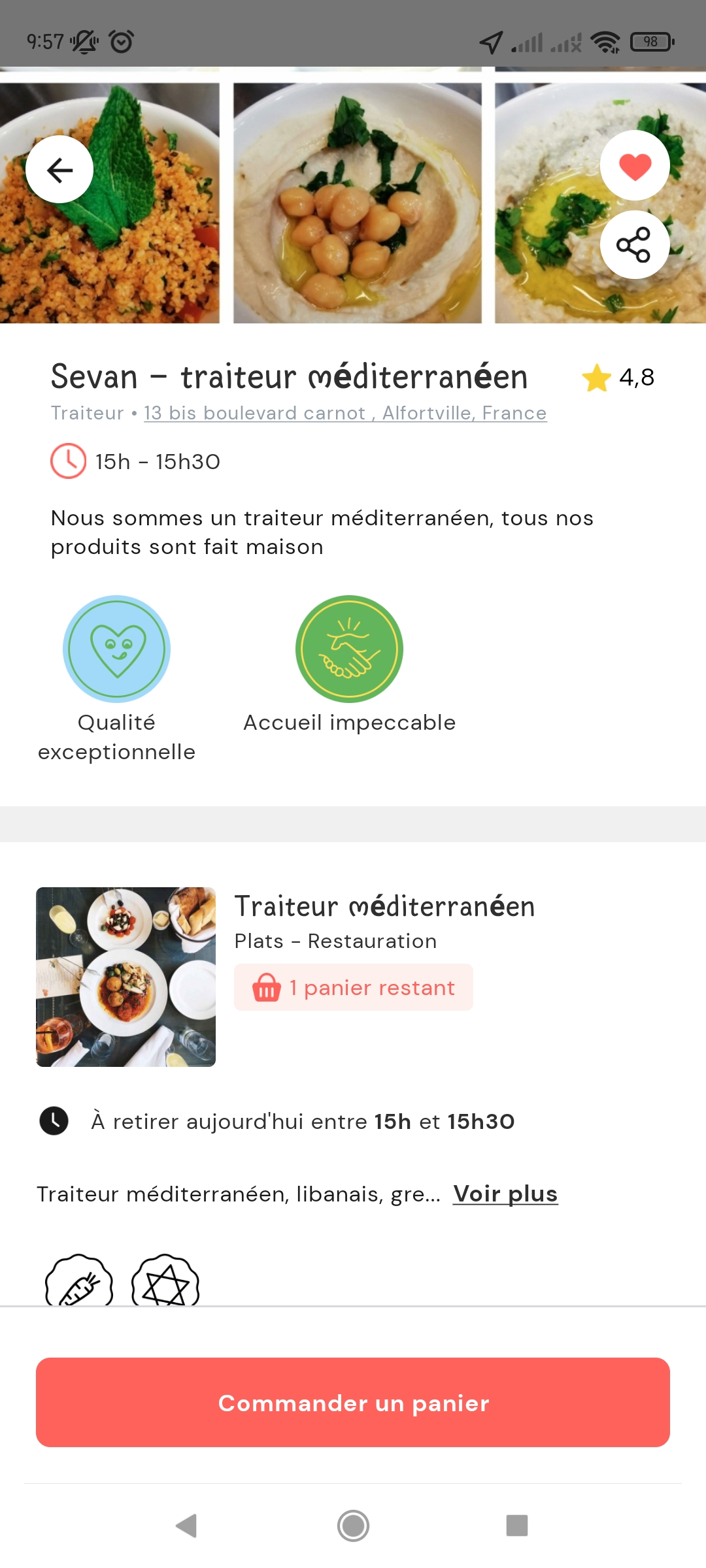This screenshot has width=706, height=1568.
Task: Tap Commander un panier
Action: click(x=353, y=1403)
